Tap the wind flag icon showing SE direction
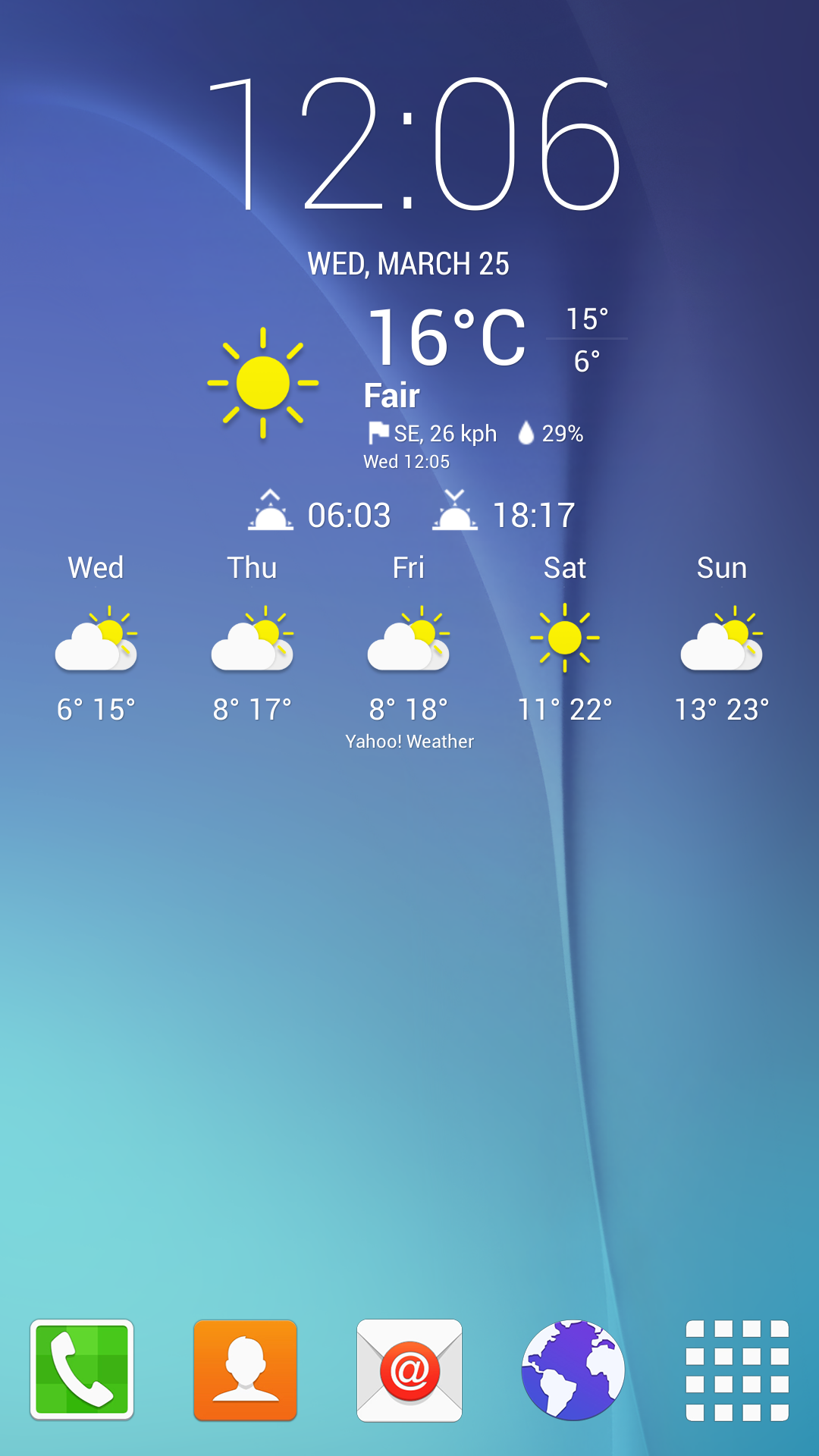The height and width of the screenshot is (1456, 819). click(377, 432)
